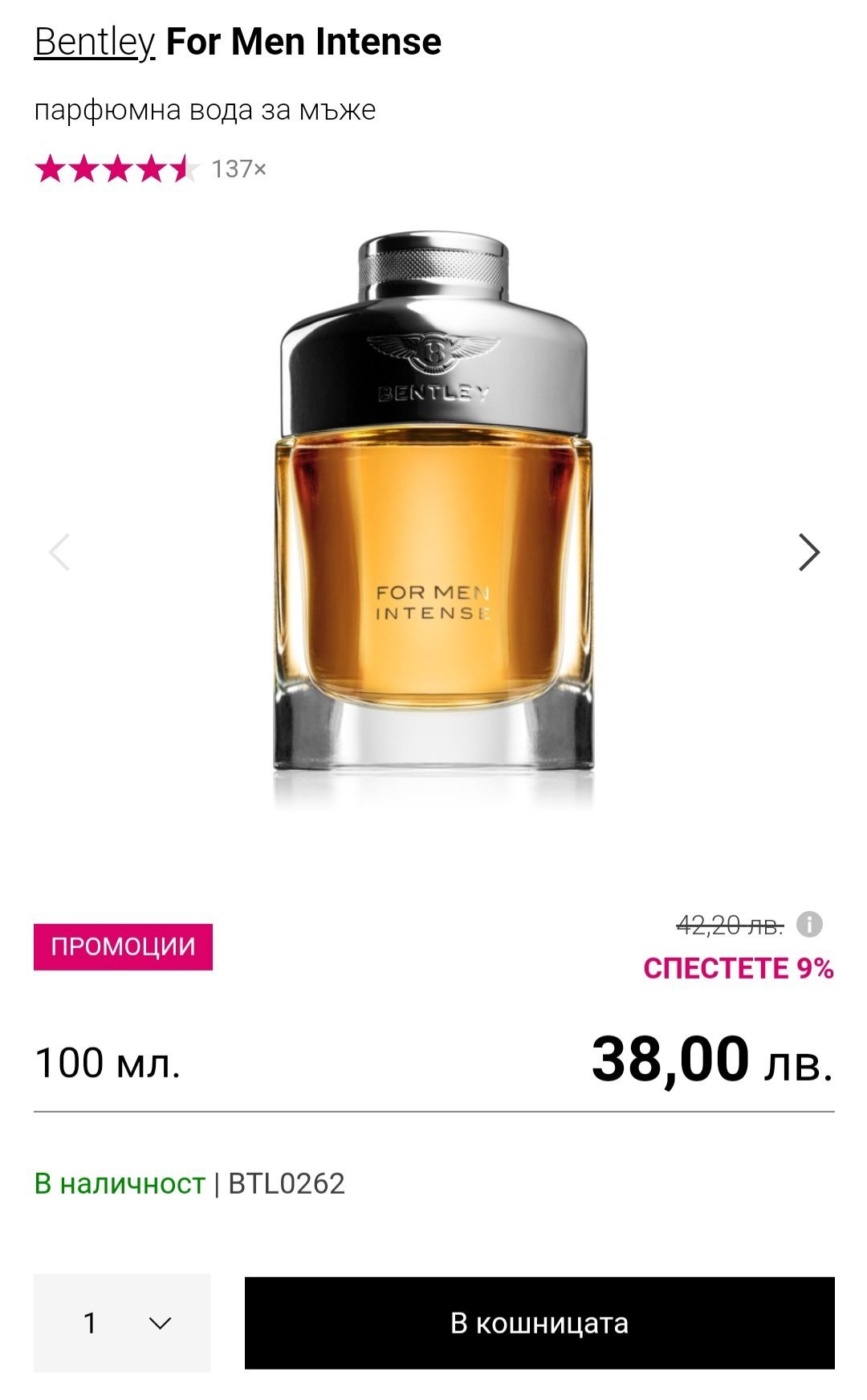This screenshot has width=867, height=1400.
Task: Add to cart with В кошницата
Action: [539, 1323]
